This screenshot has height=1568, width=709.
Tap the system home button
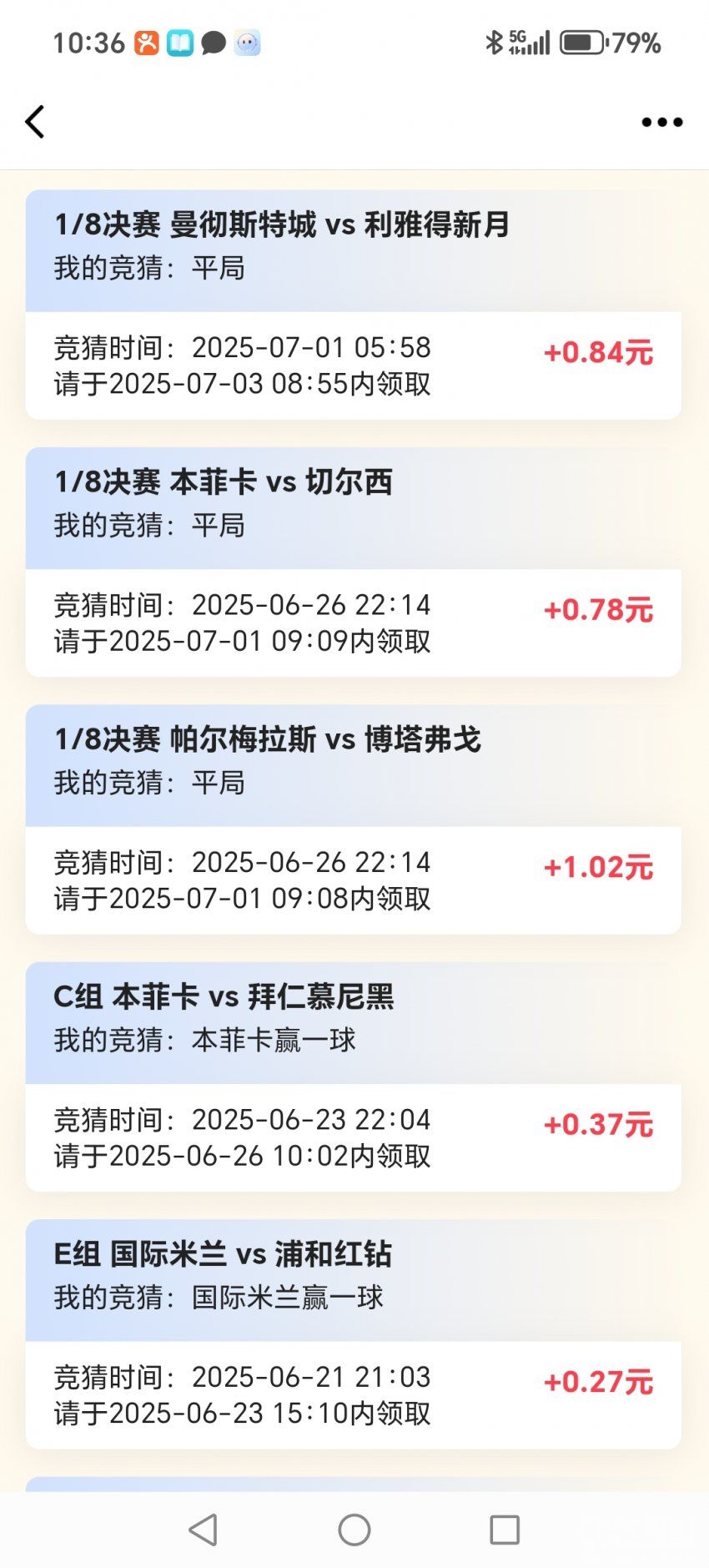click(354, 1530)
